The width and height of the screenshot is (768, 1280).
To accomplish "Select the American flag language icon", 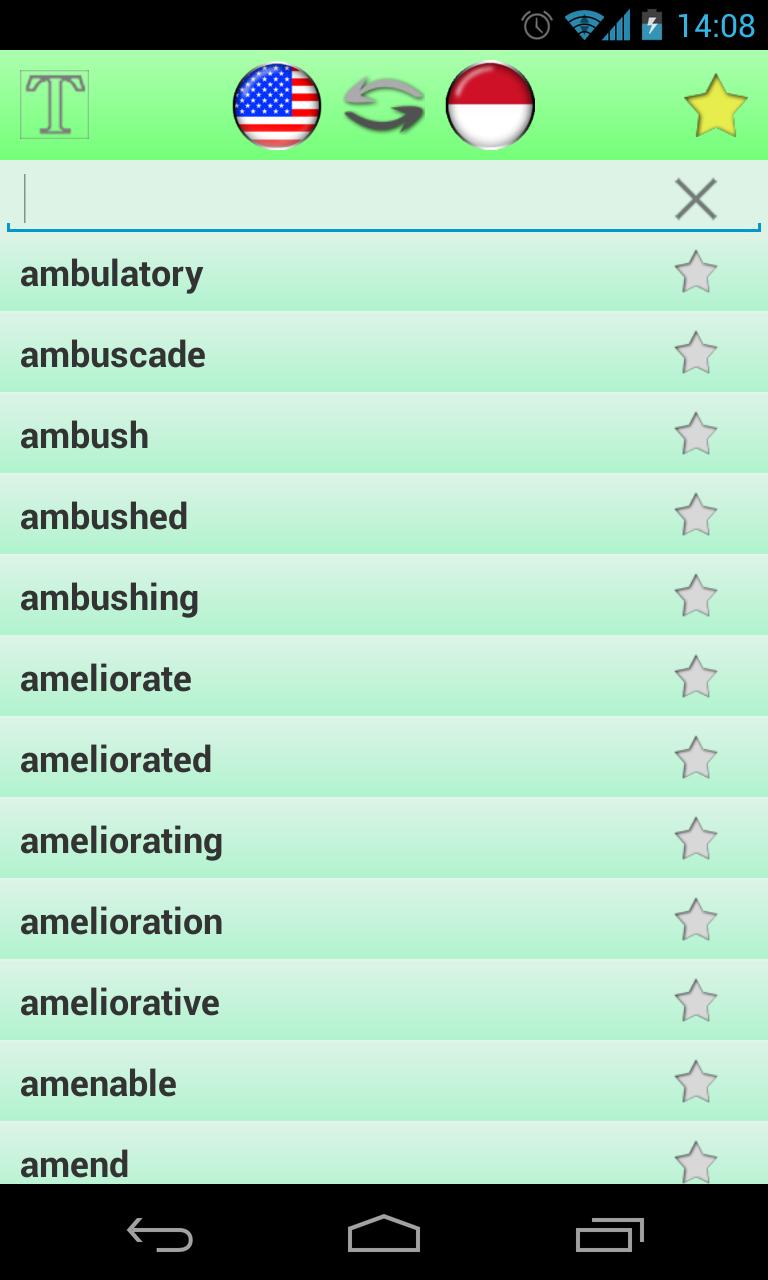I will coord(276,104).
